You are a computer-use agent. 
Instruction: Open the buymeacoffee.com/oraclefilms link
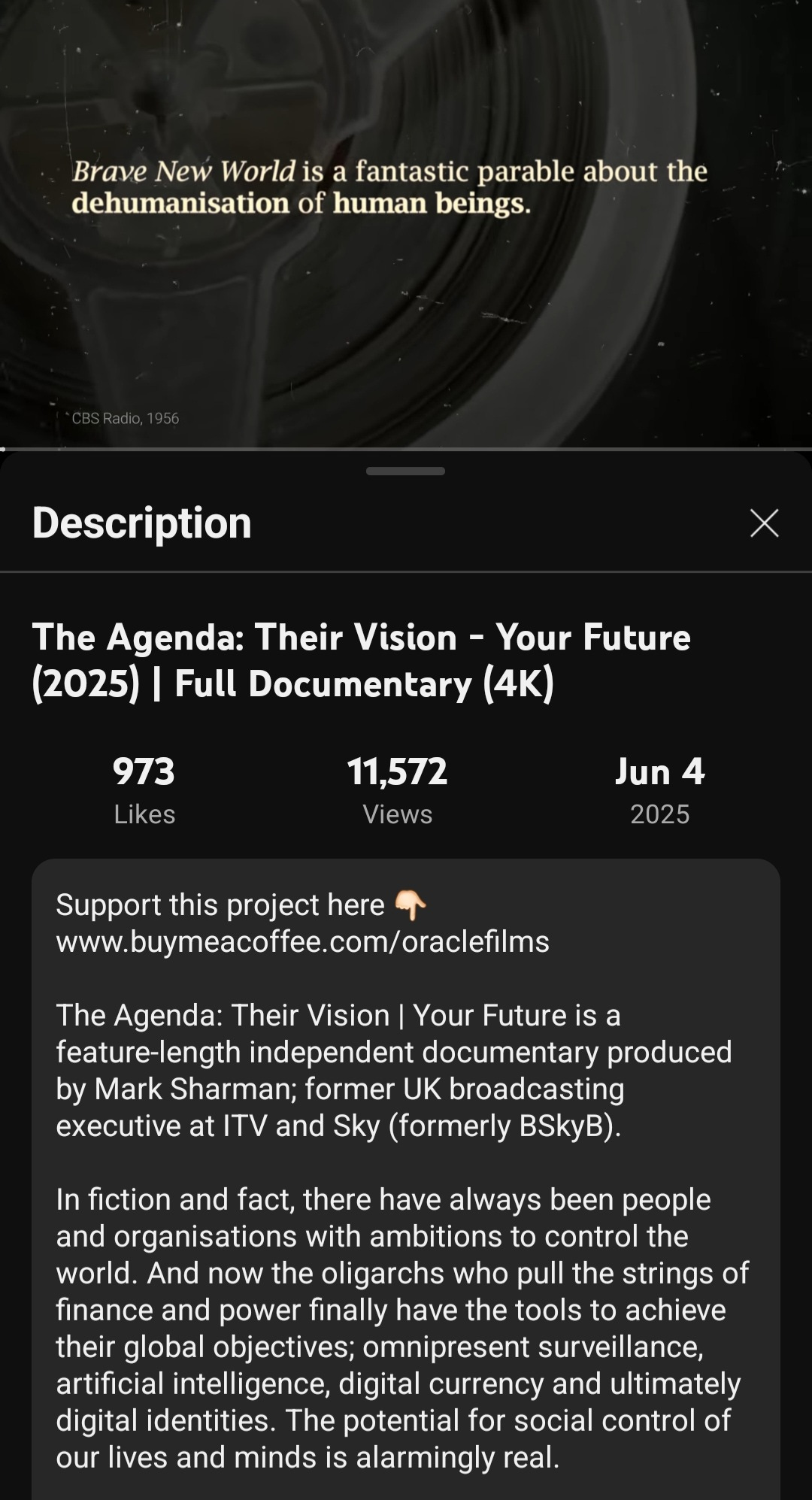302,941
